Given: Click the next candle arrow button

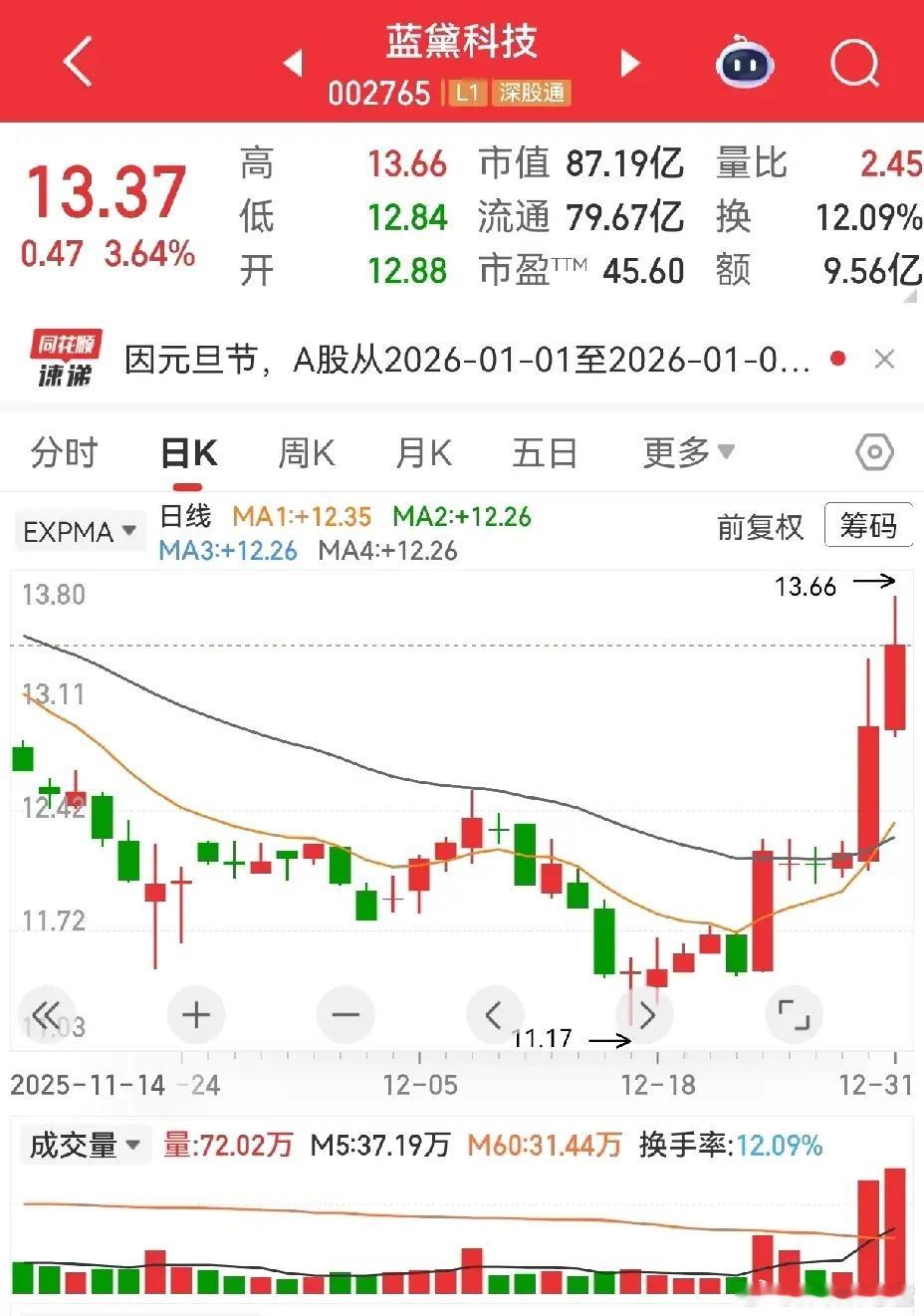Looking at the screenshot, I should [644, 1014].
